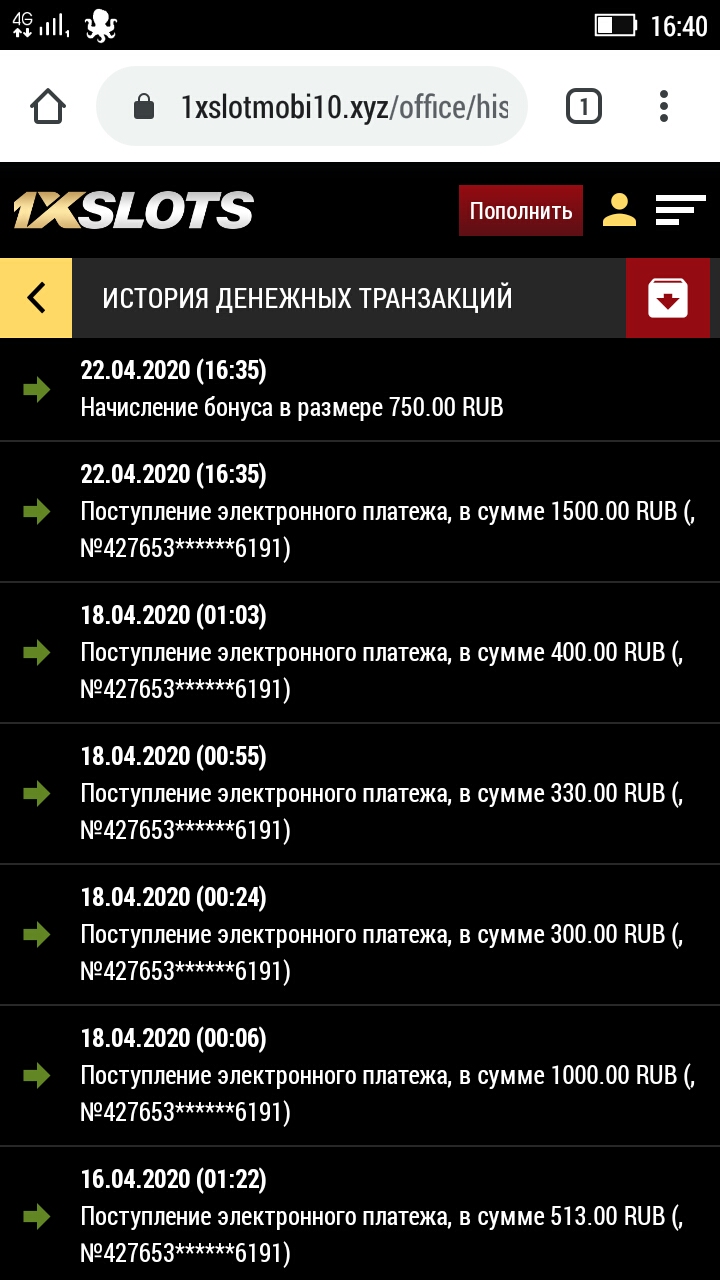Viewport: 720px width, 1280px height.
Task: Open the user profile icon
Action: [619, 210]
